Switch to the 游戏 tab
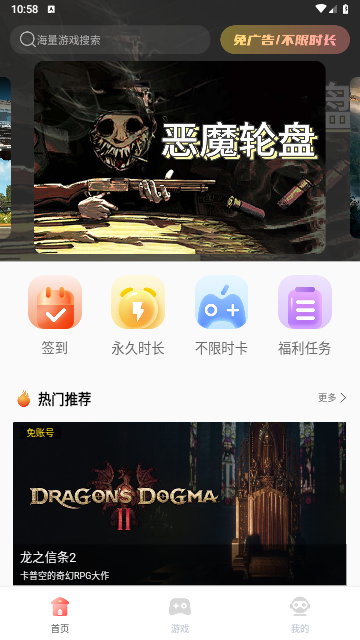Viewport: 360px width, 640px height. pos(180,614)
